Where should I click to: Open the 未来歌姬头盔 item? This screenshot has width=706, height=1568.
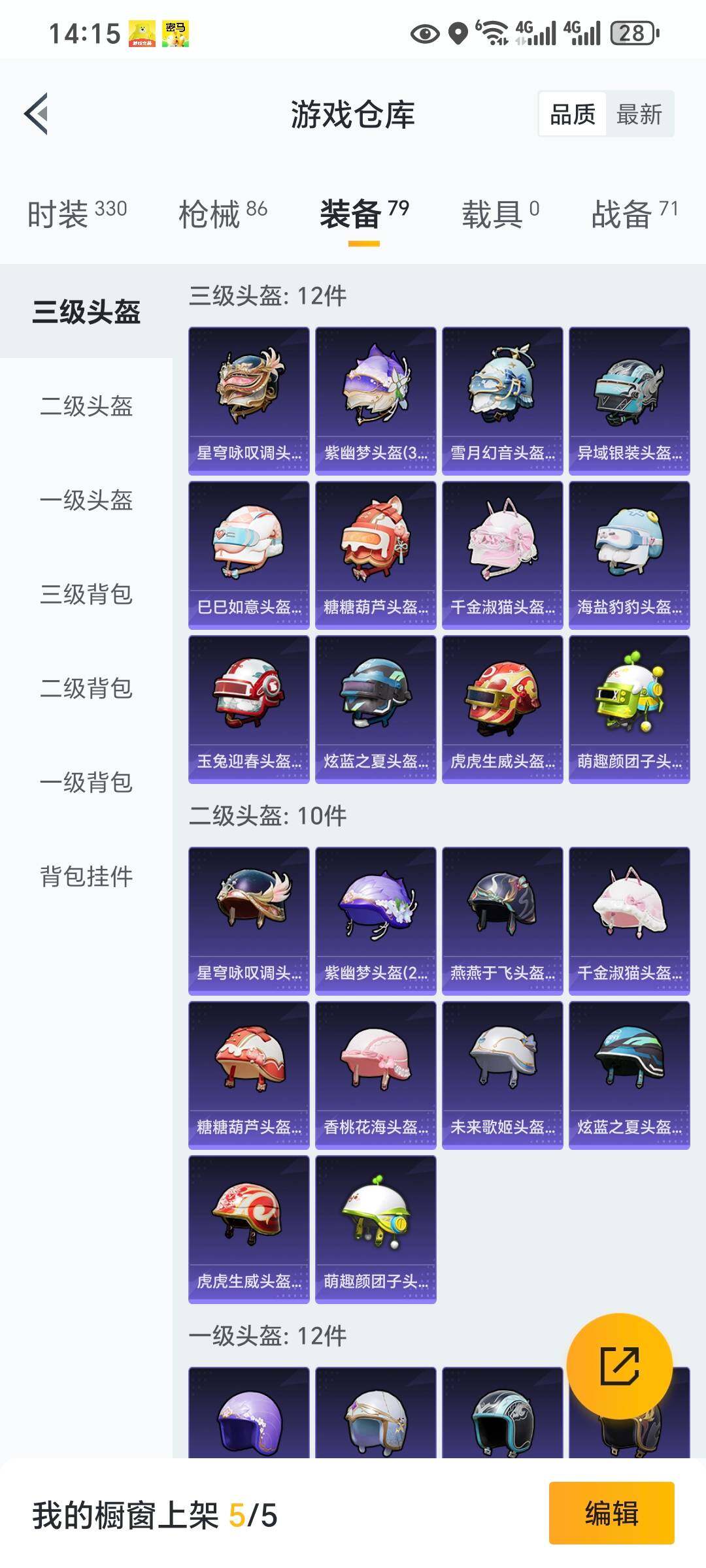coord(502,1075)
